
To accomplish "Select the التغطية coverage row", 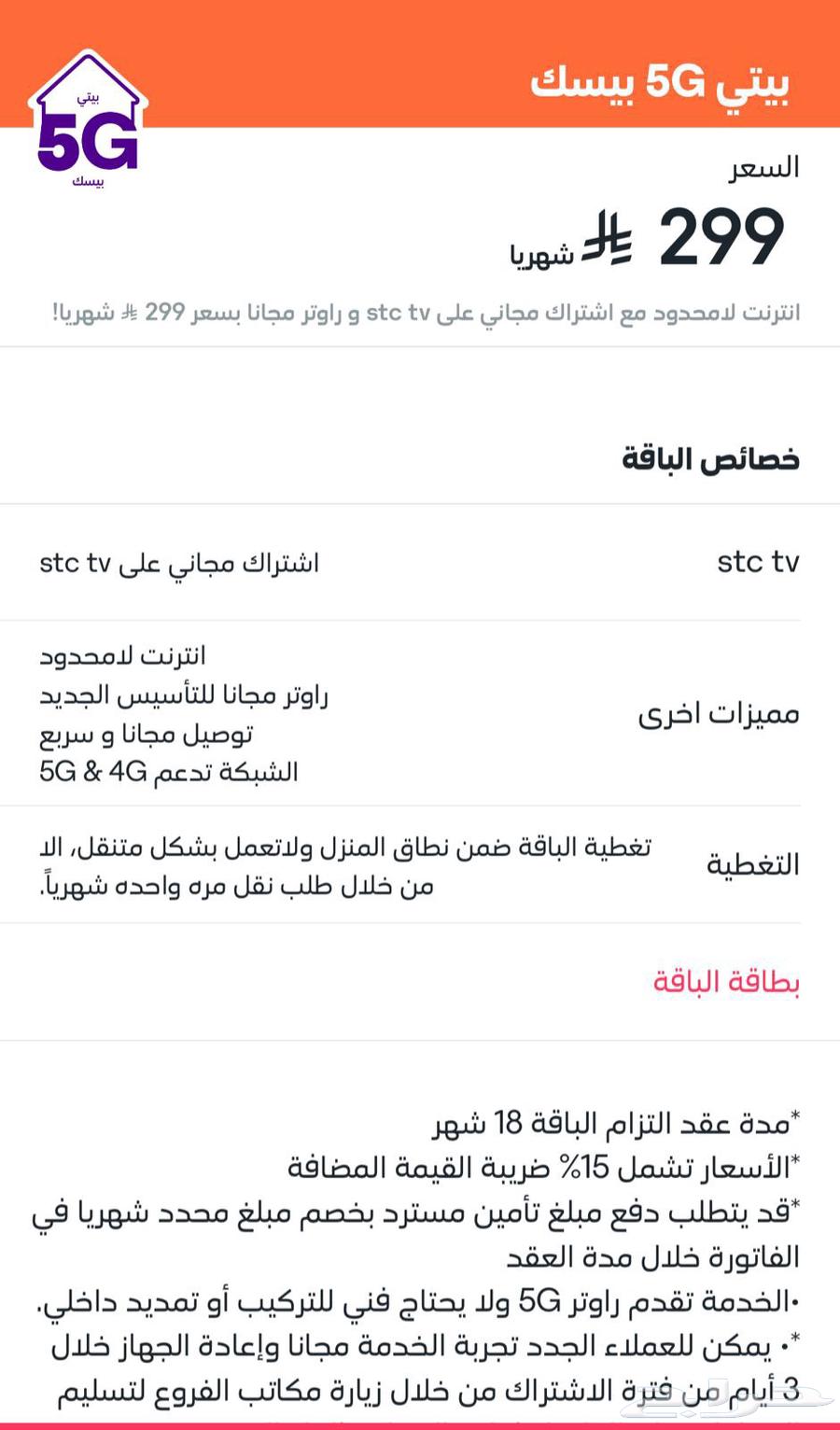I will 420,863.
